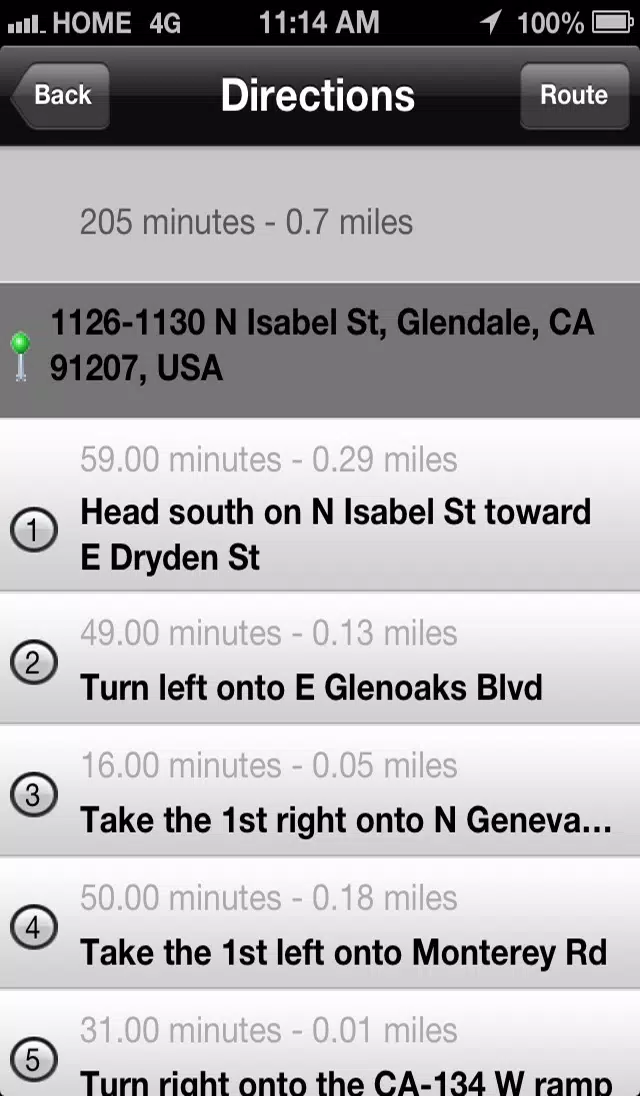This screenshot has height=1096, width=640.
Task: Go back using the Back button
Action: pyautogui.click(x=60, y=95)
